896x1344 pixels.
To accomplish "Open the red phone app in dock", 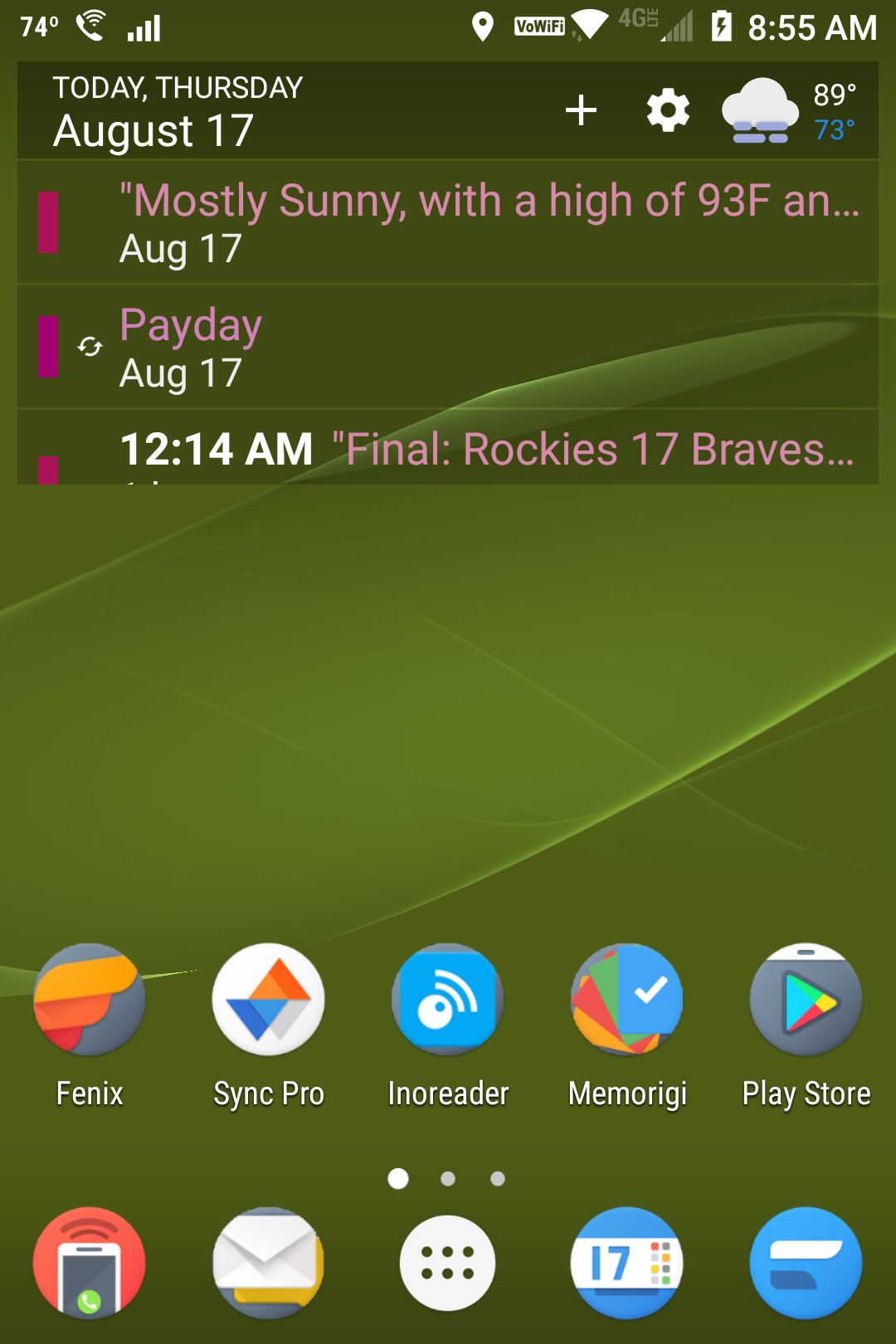I will point(90,1263).
